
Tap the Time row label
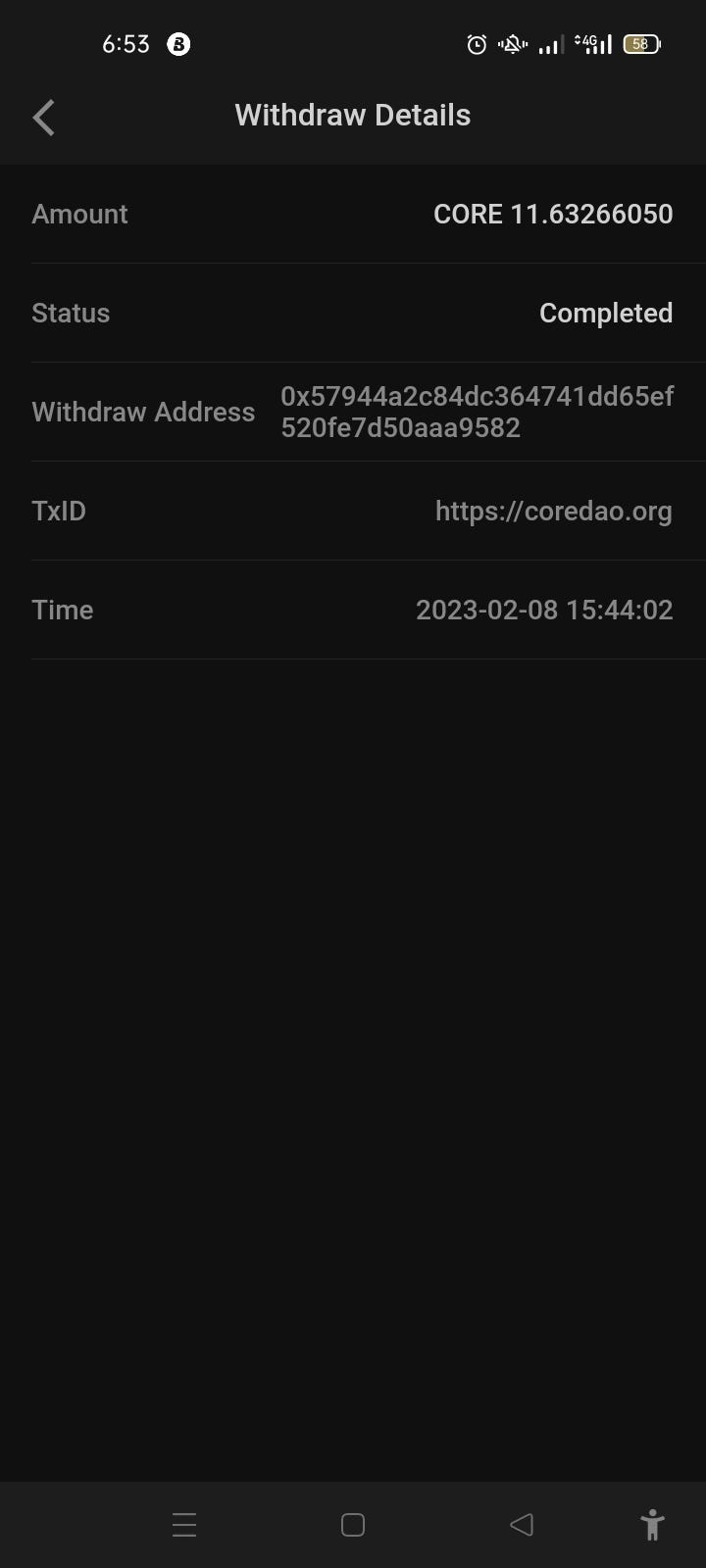[63, 610]
